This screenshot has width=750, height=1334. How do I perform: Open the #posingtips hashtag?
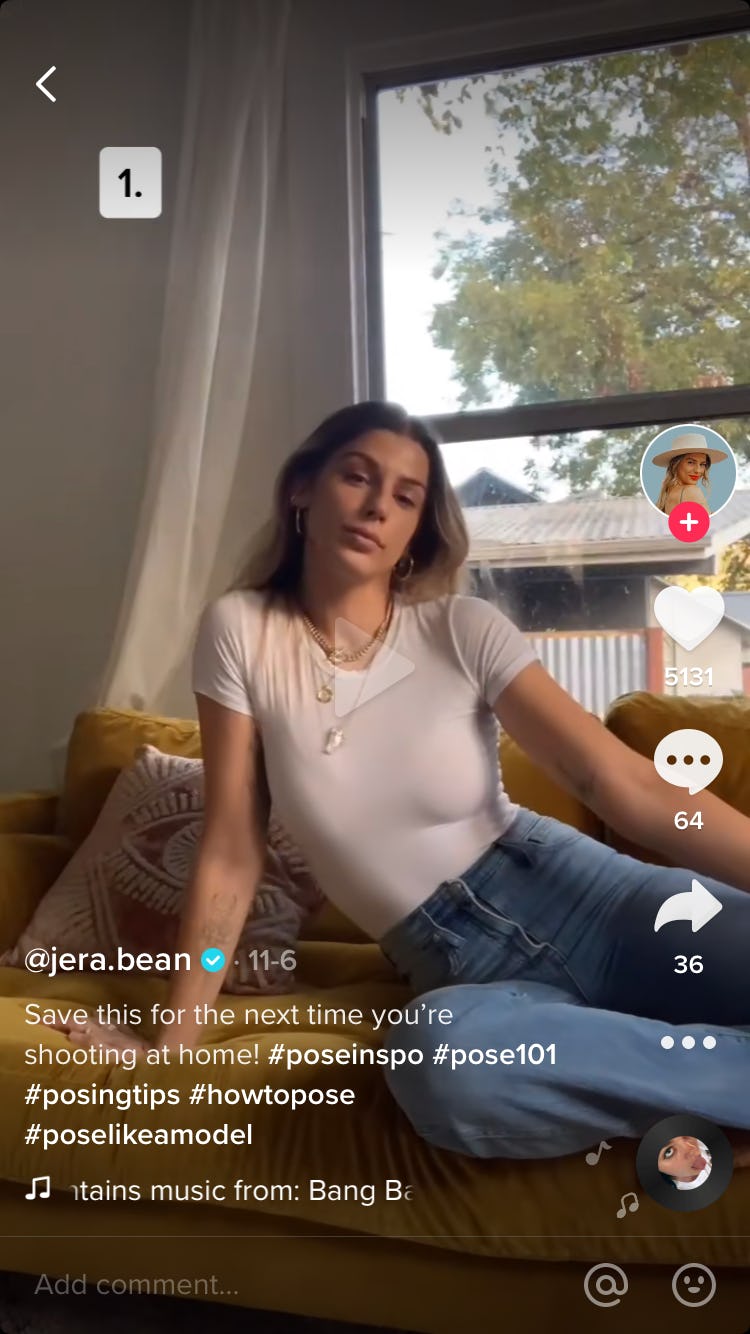[x=103, y=1094]
